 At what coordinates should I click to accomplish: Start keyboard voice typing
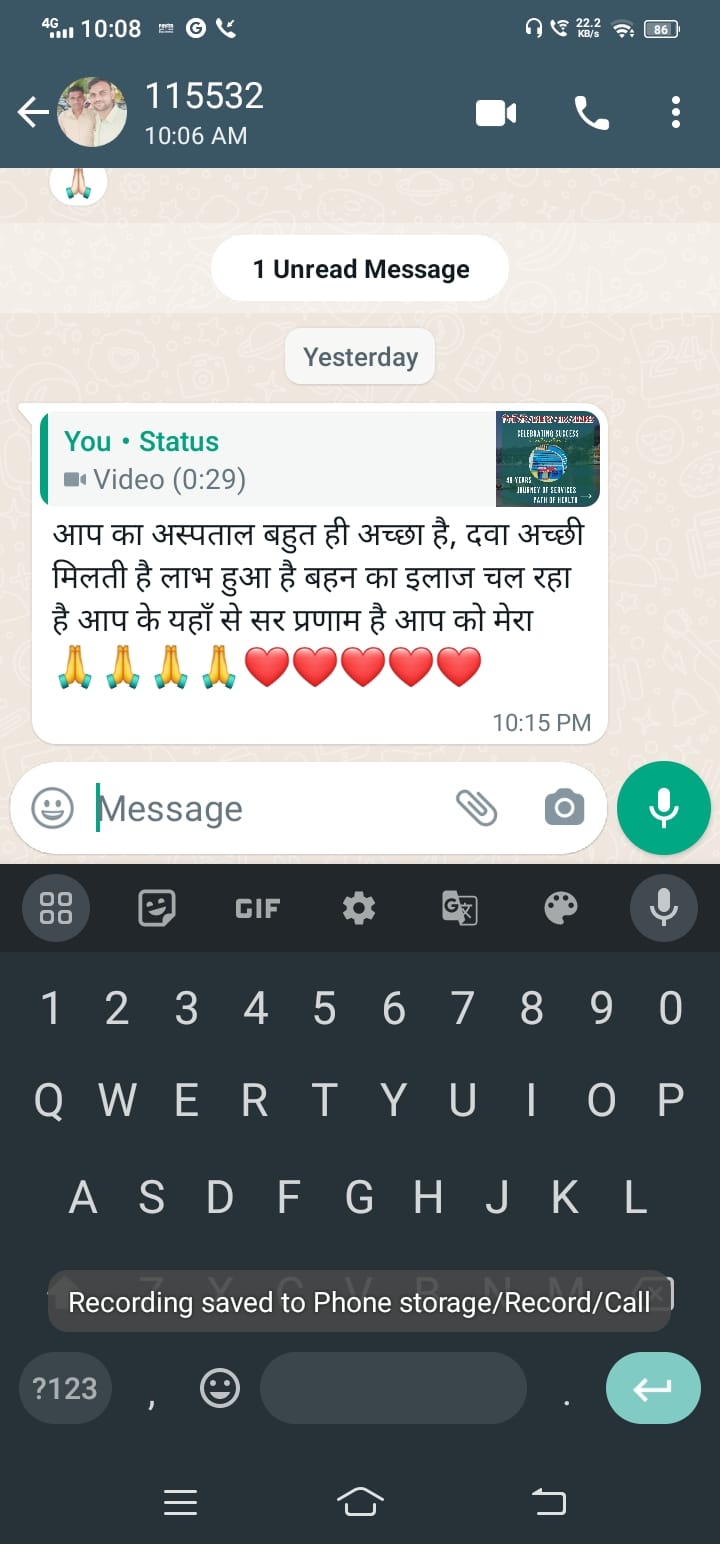point(663,908)
